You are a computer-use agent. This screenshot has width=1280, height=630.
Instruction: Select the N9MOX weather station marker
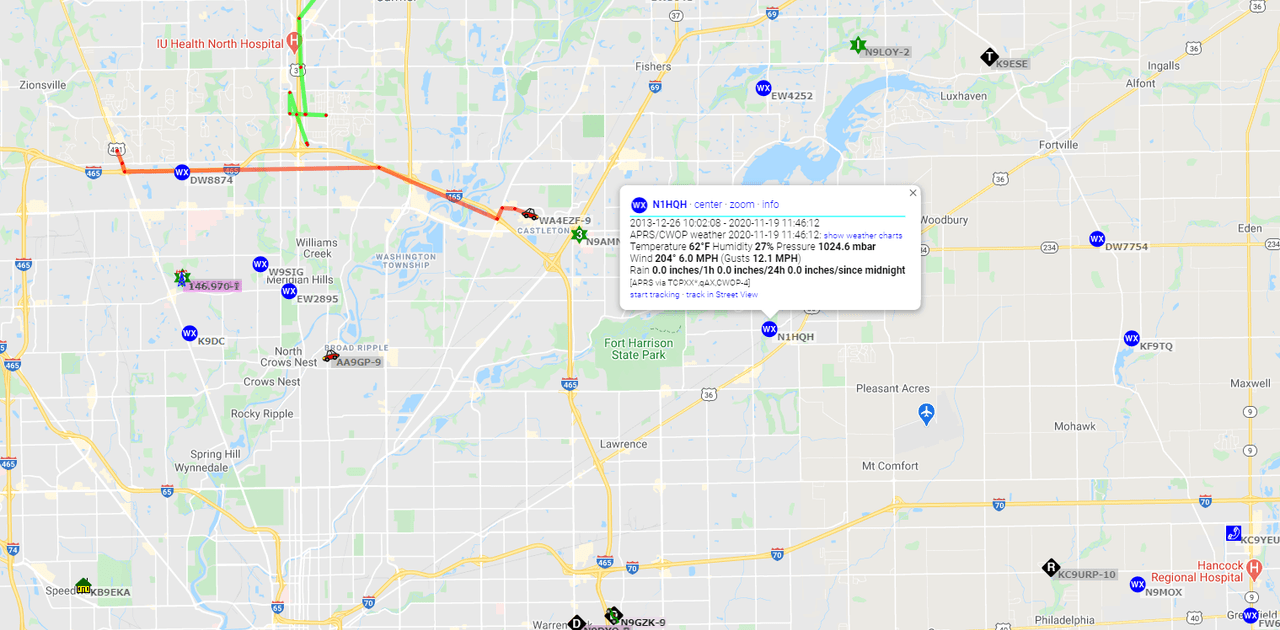(x=1137, y=584)
